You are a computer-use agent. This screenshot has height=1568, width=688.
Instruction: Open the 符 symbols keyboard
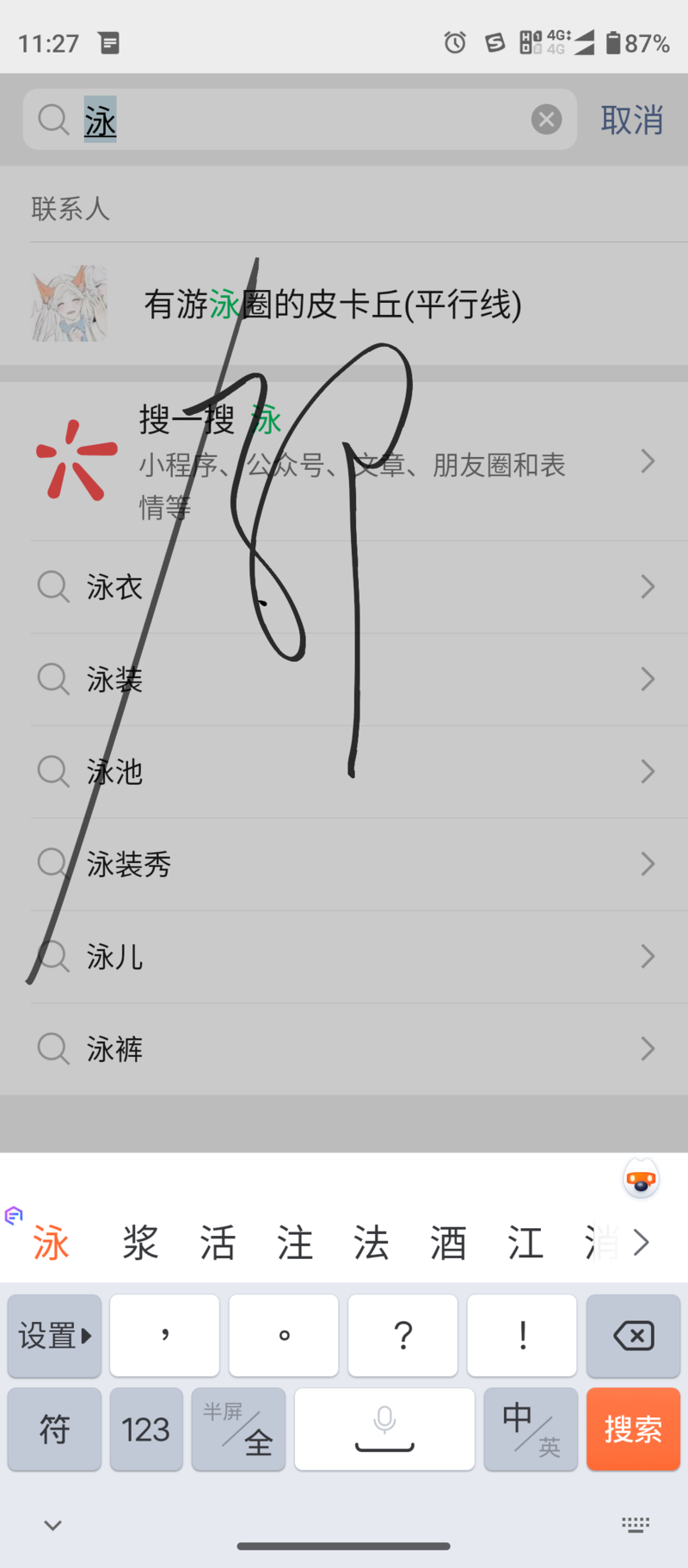54,1429
